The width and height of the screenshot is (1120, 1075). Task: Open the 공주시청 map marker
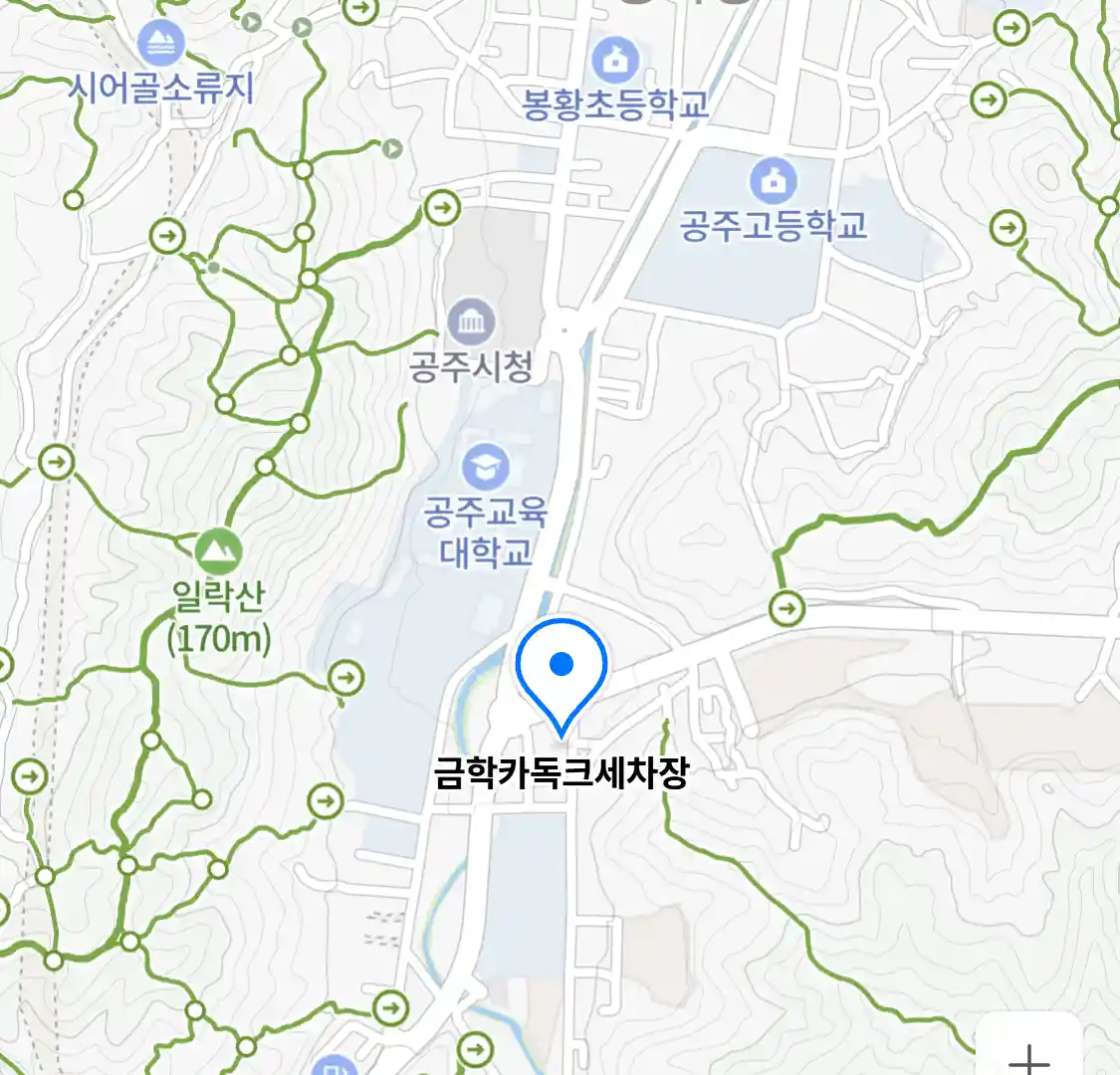[x=471, y=322]
